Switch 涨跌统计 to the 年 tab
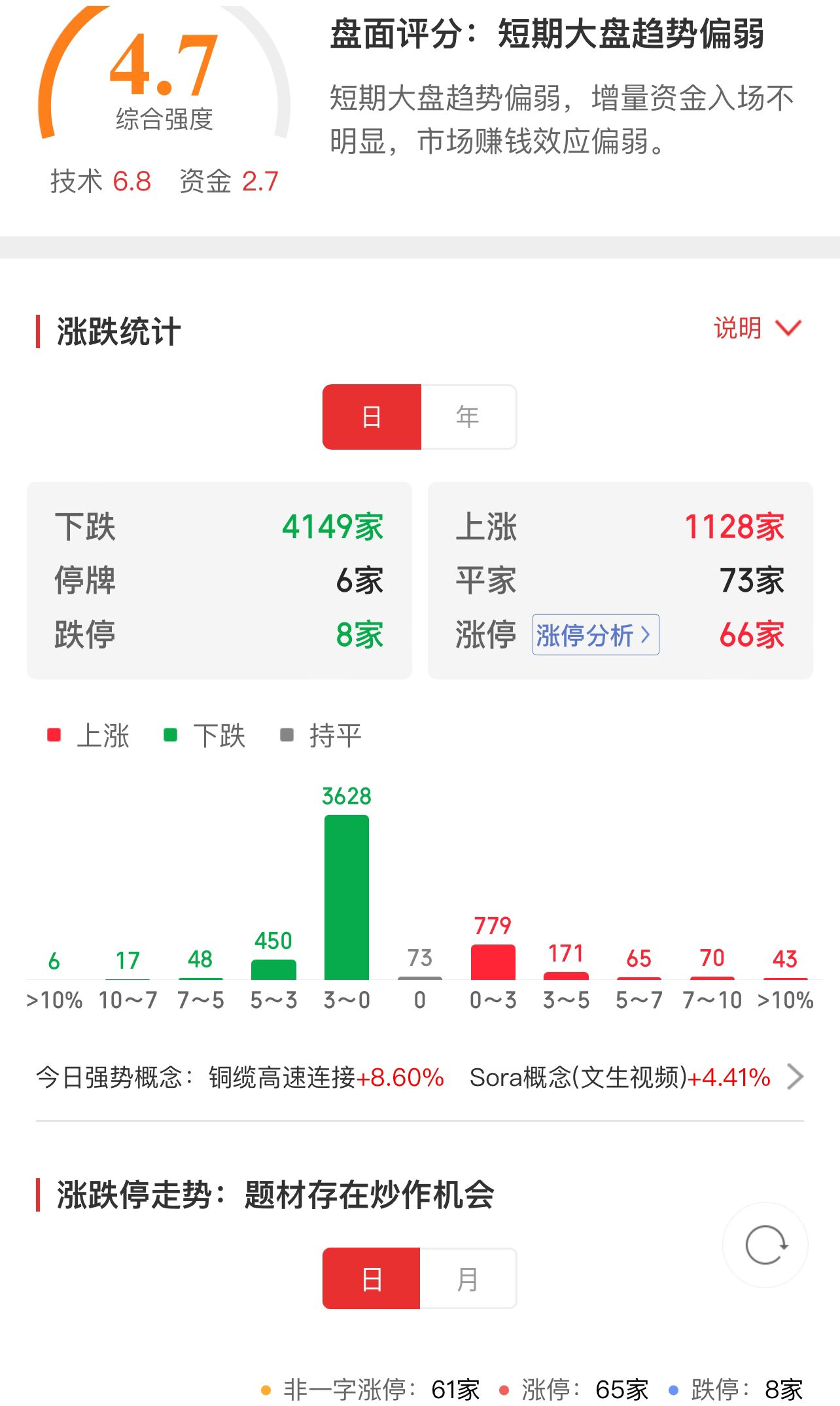The image size is (840, 1406). coord(468,417)
